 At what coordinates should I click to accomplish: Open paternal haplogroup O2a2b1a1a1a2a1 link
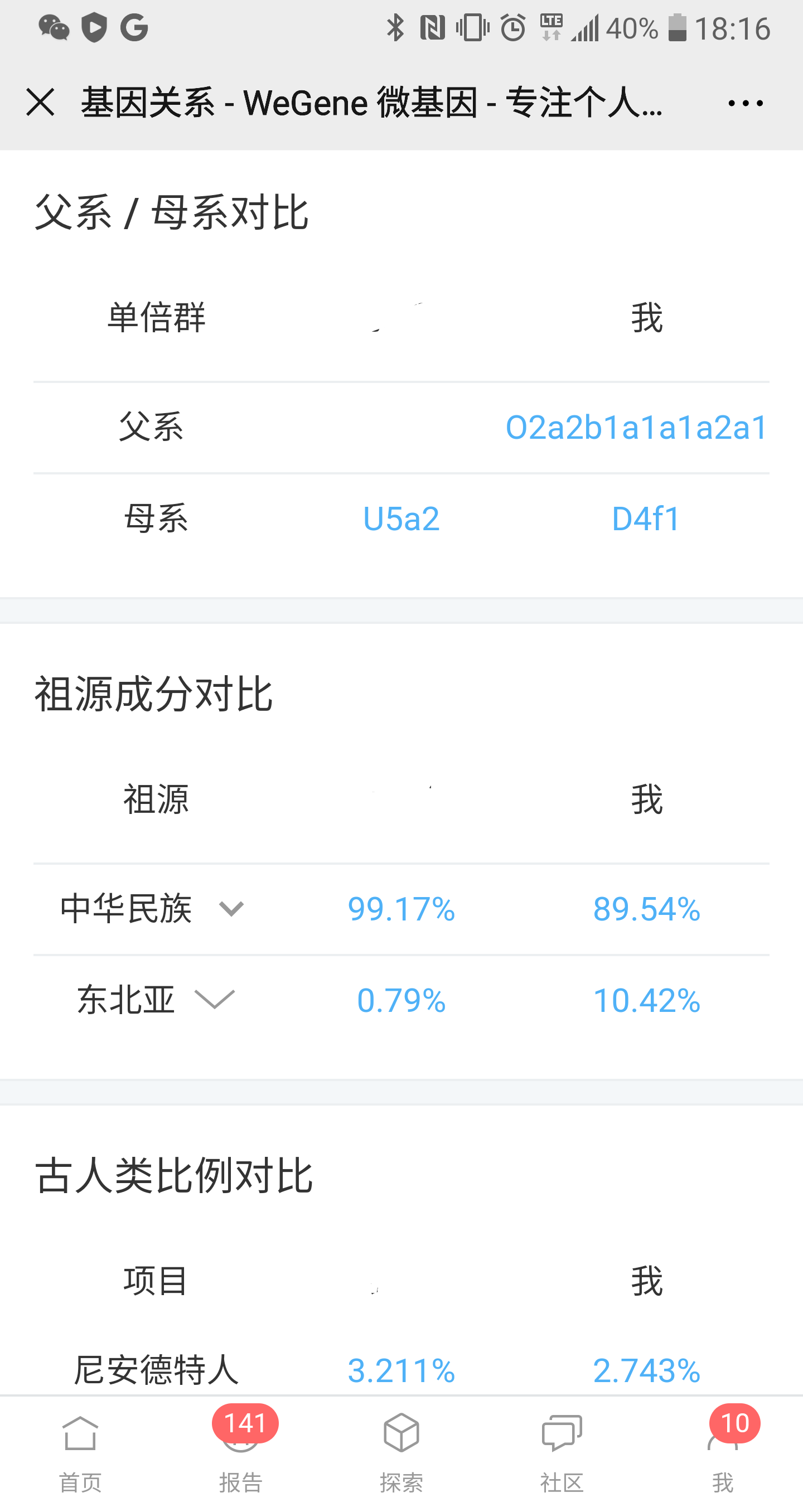[636, 427]
